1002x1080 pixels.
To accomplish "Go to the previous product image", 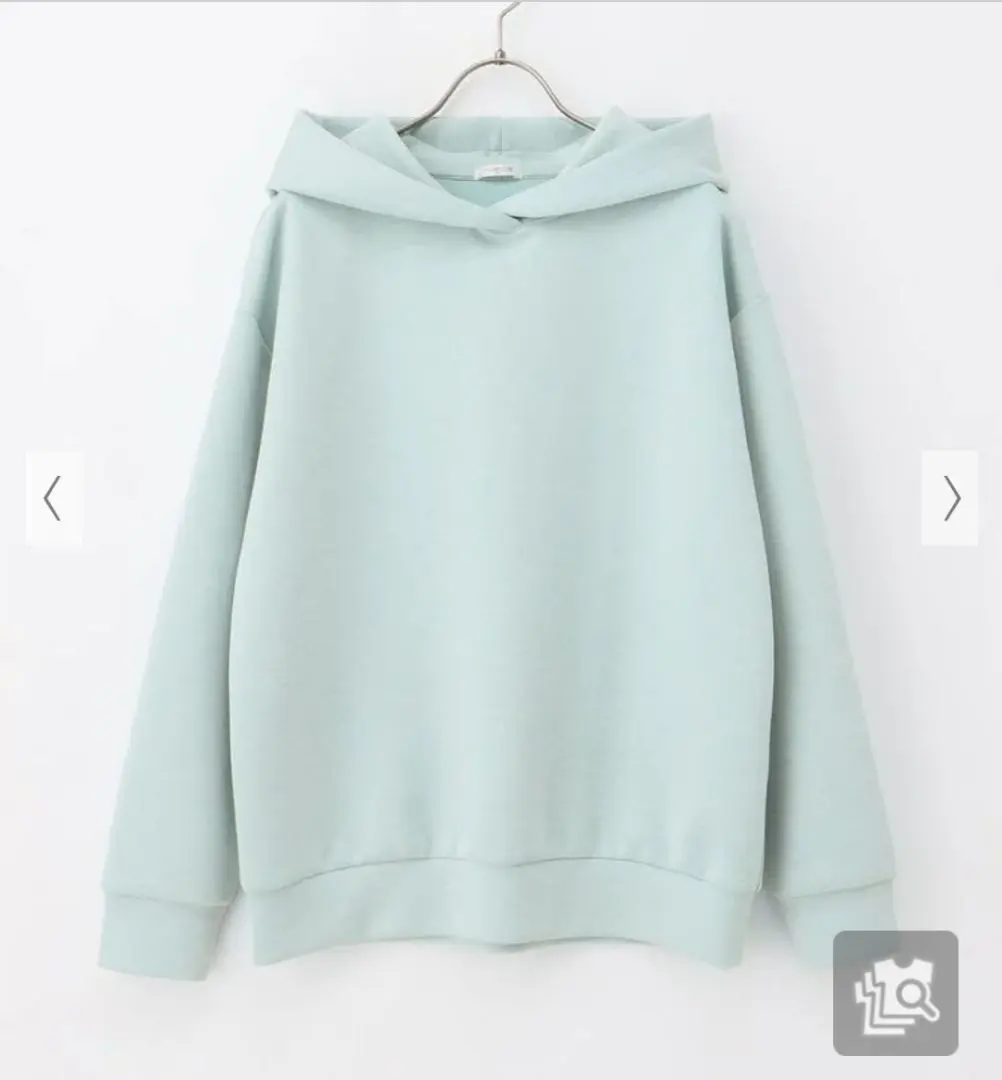I will [x=54, y=498].
